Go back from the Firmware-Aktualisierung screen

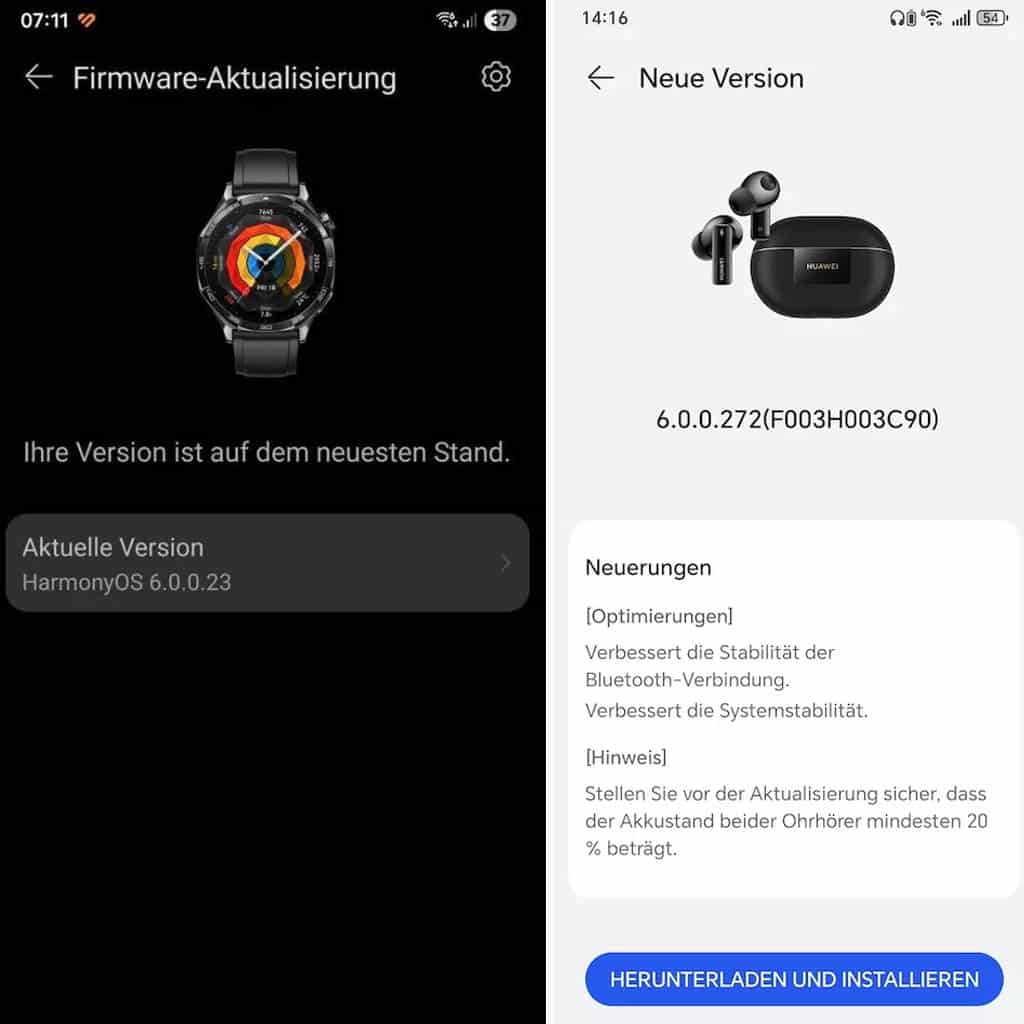point(38,77)
